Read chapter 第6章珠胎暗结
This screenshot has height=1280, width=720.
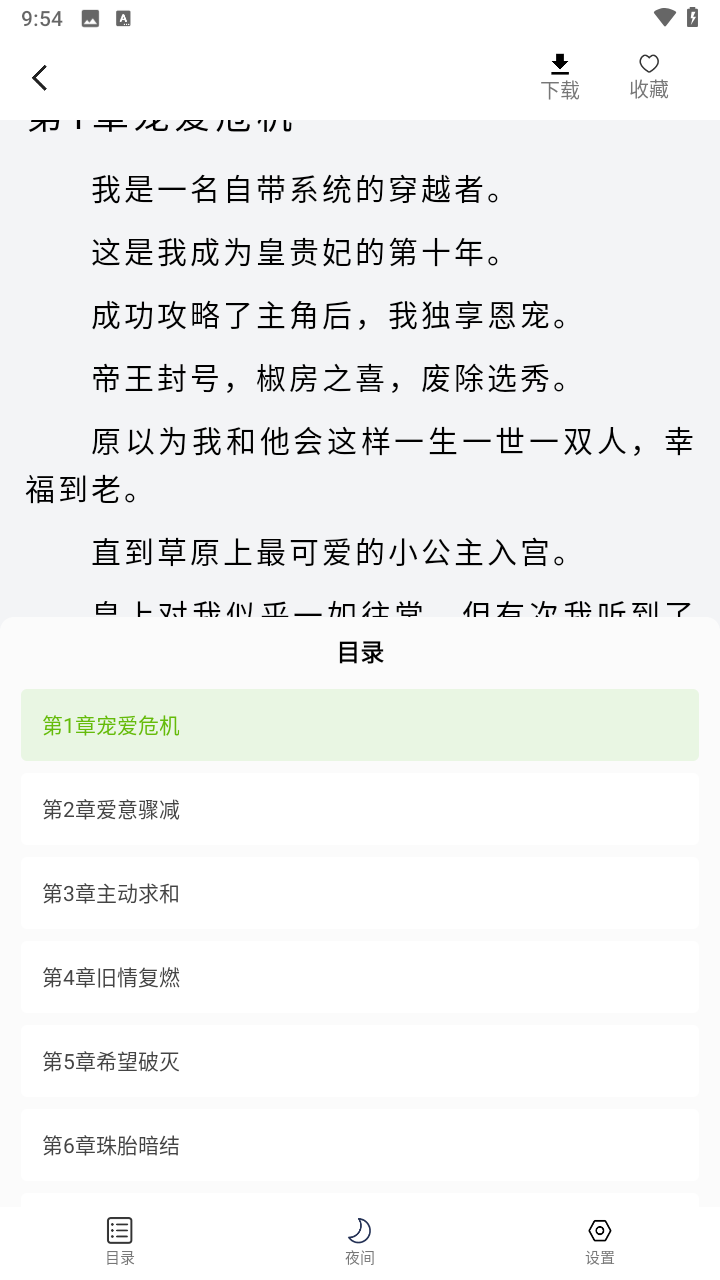pyautogui.click(x=360, y=1145)
